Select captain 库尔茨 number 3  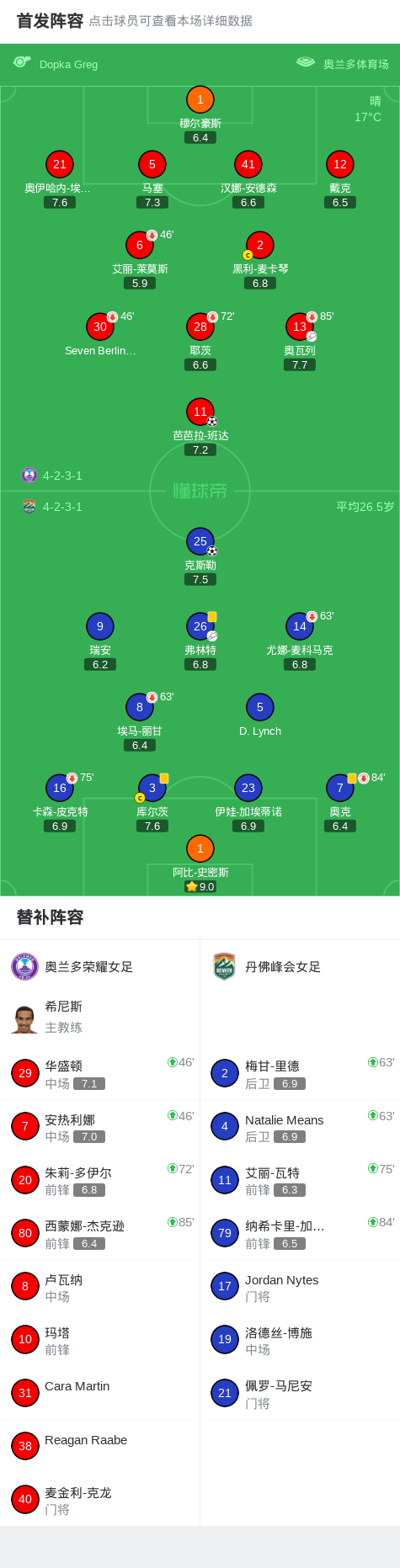pyautogui.click(x=152, y=803)
